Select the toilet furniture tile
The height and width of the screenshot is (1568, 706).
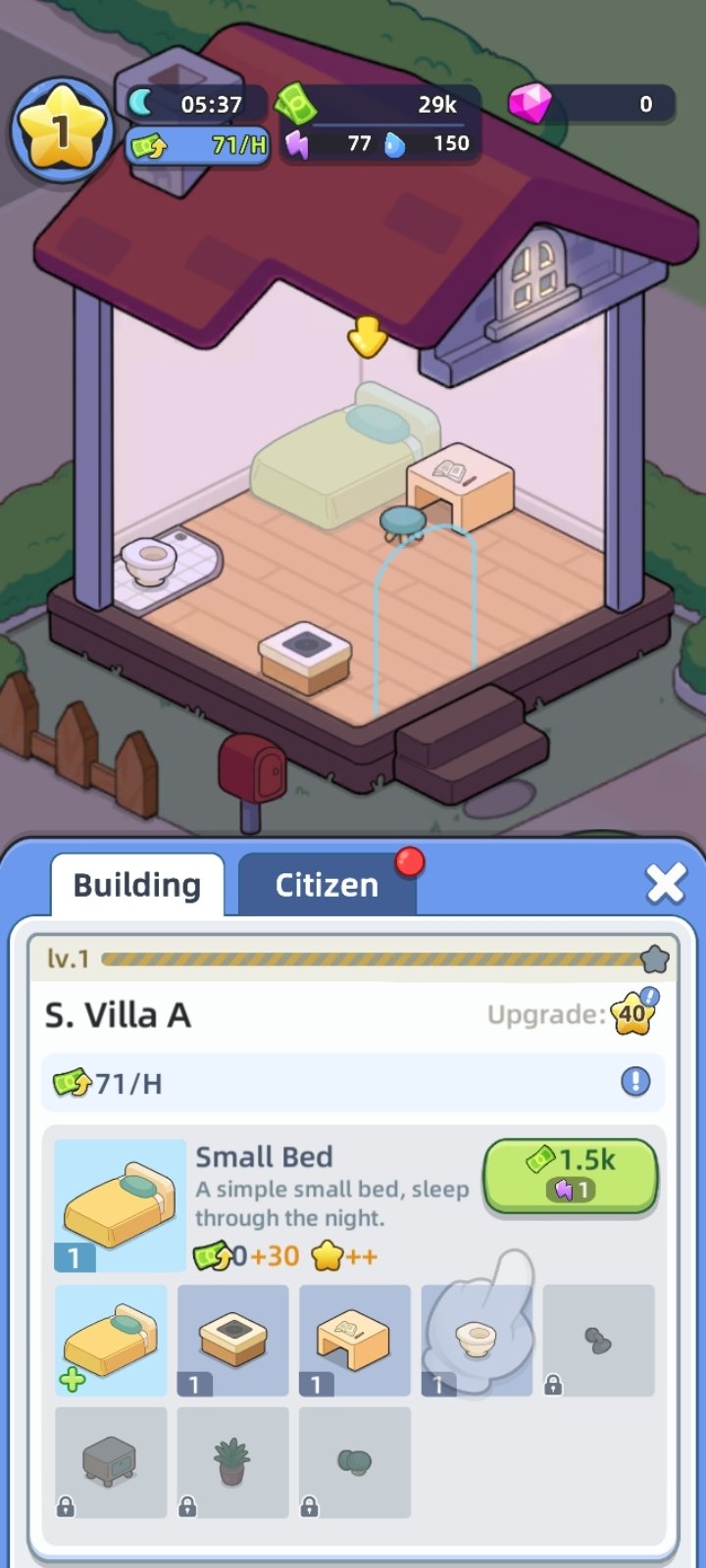pyautogui.click(x=477, y=1340)
